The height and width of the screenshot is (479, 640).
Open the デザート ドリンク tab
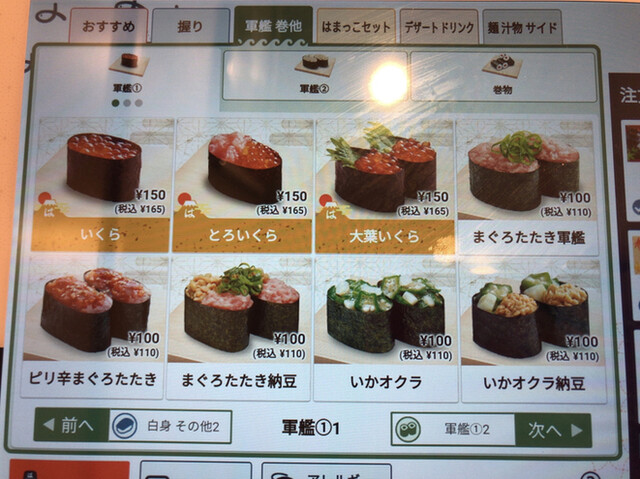coord(438,27)
